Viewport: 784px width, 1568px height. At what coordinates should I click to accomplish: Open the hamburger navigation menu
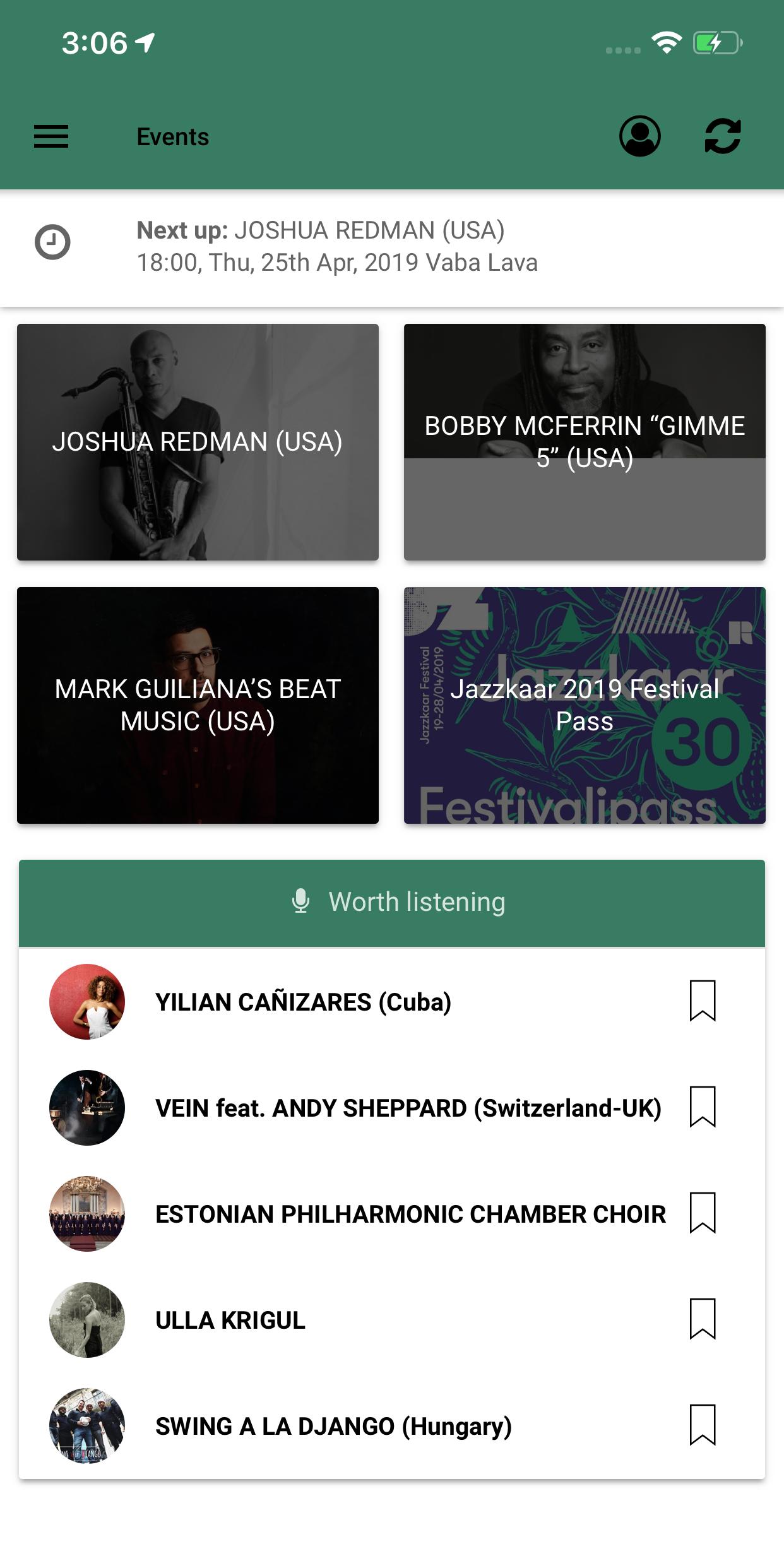(51, 136)
